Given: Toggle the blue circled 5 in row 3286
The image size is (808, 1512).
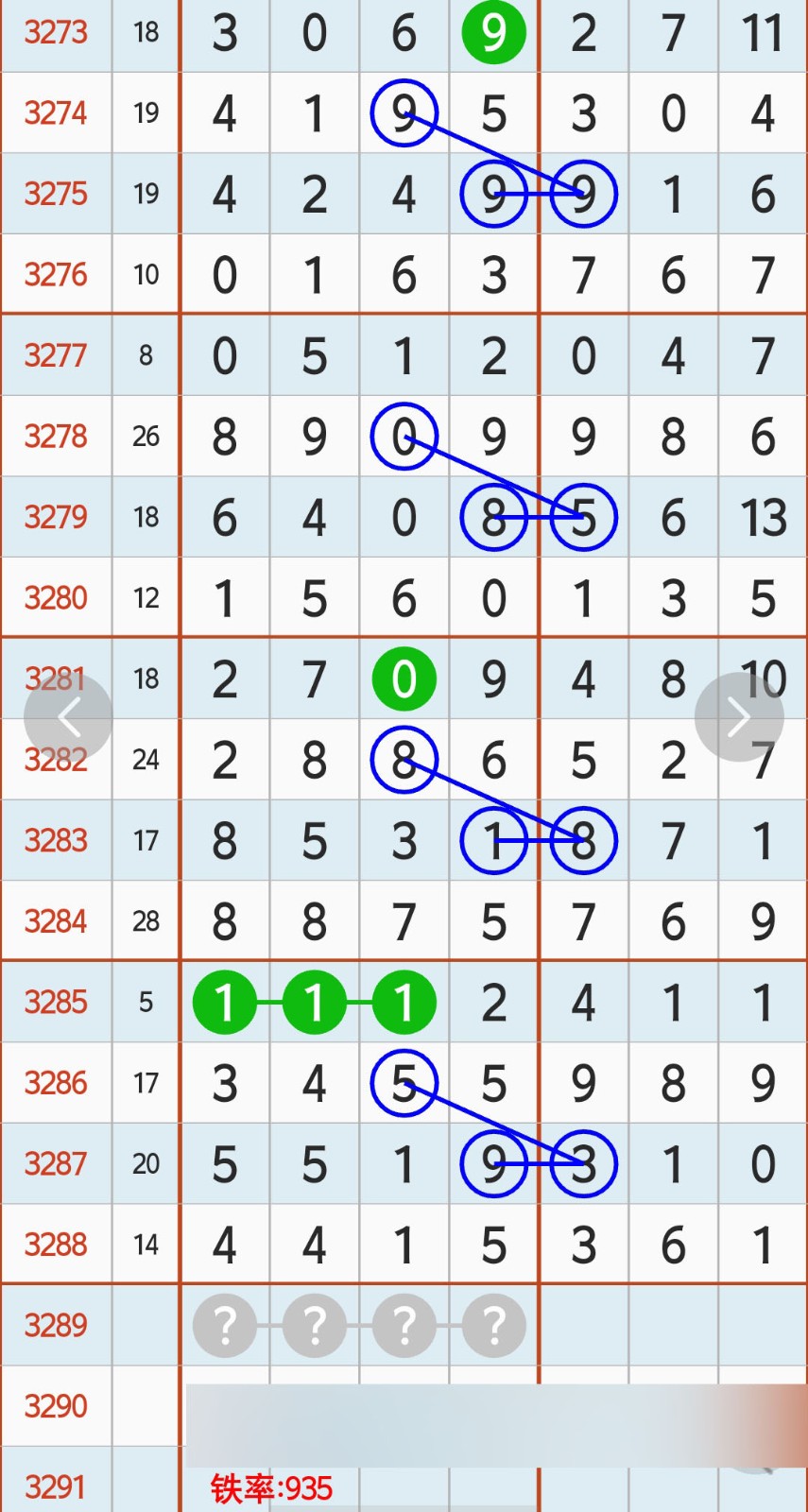Looking at the screenshot, I should pos(404,1084).
